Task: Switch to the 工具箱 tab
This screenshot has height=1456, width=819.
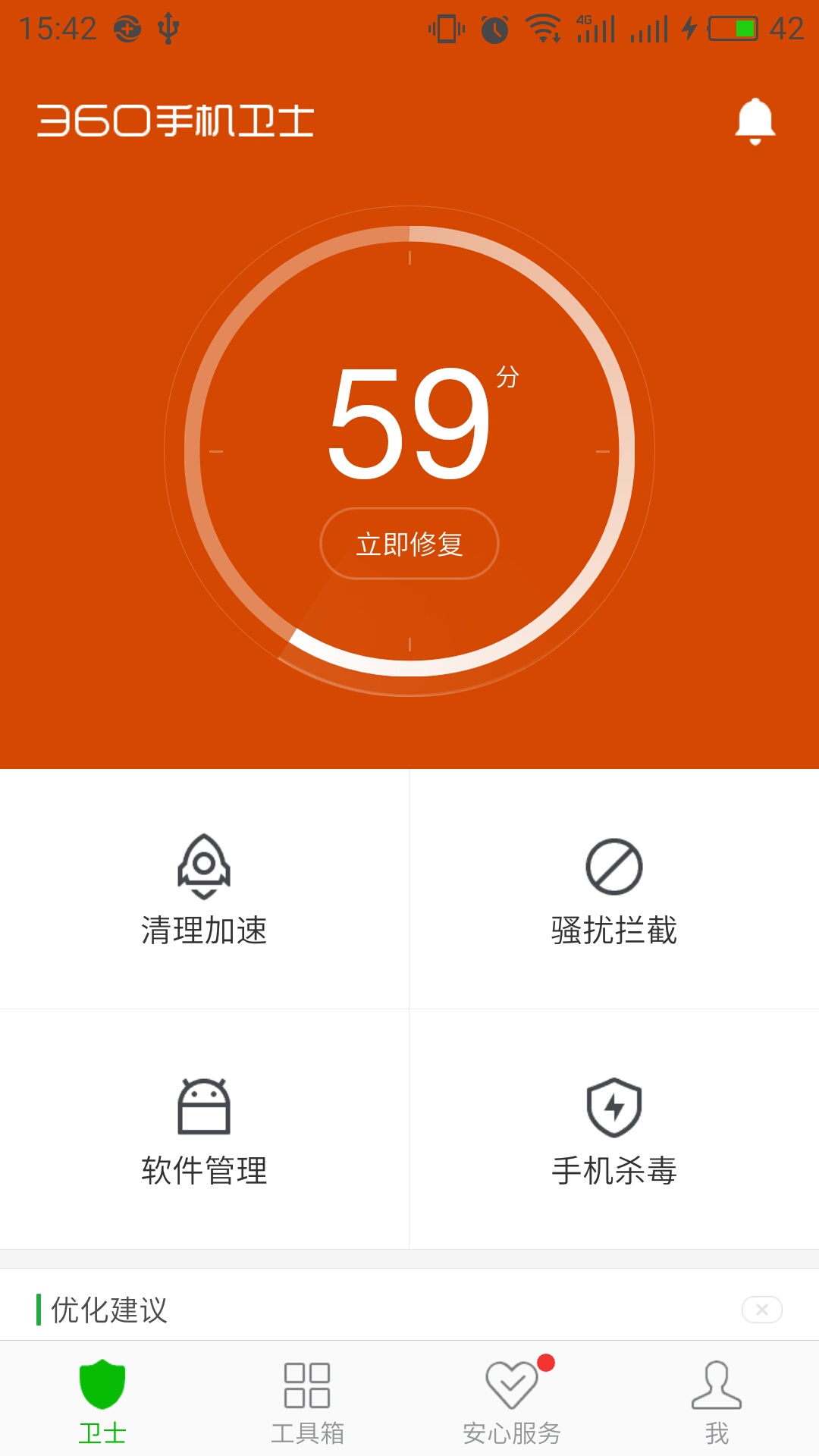Action: click(307, 1401)
